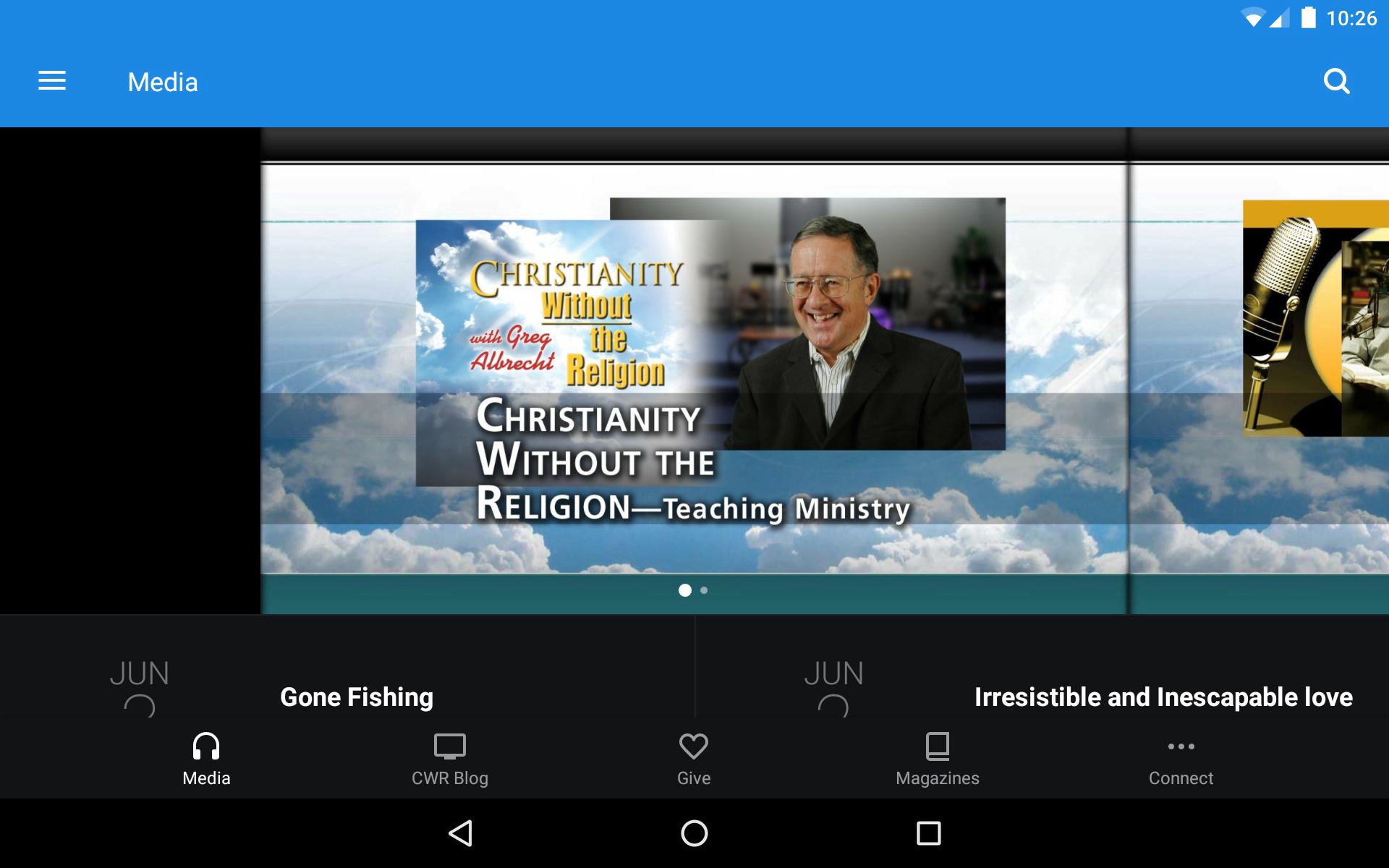Open the Connect tab
Screen dimensions: 1389x868
click(x=1181, y=759)
